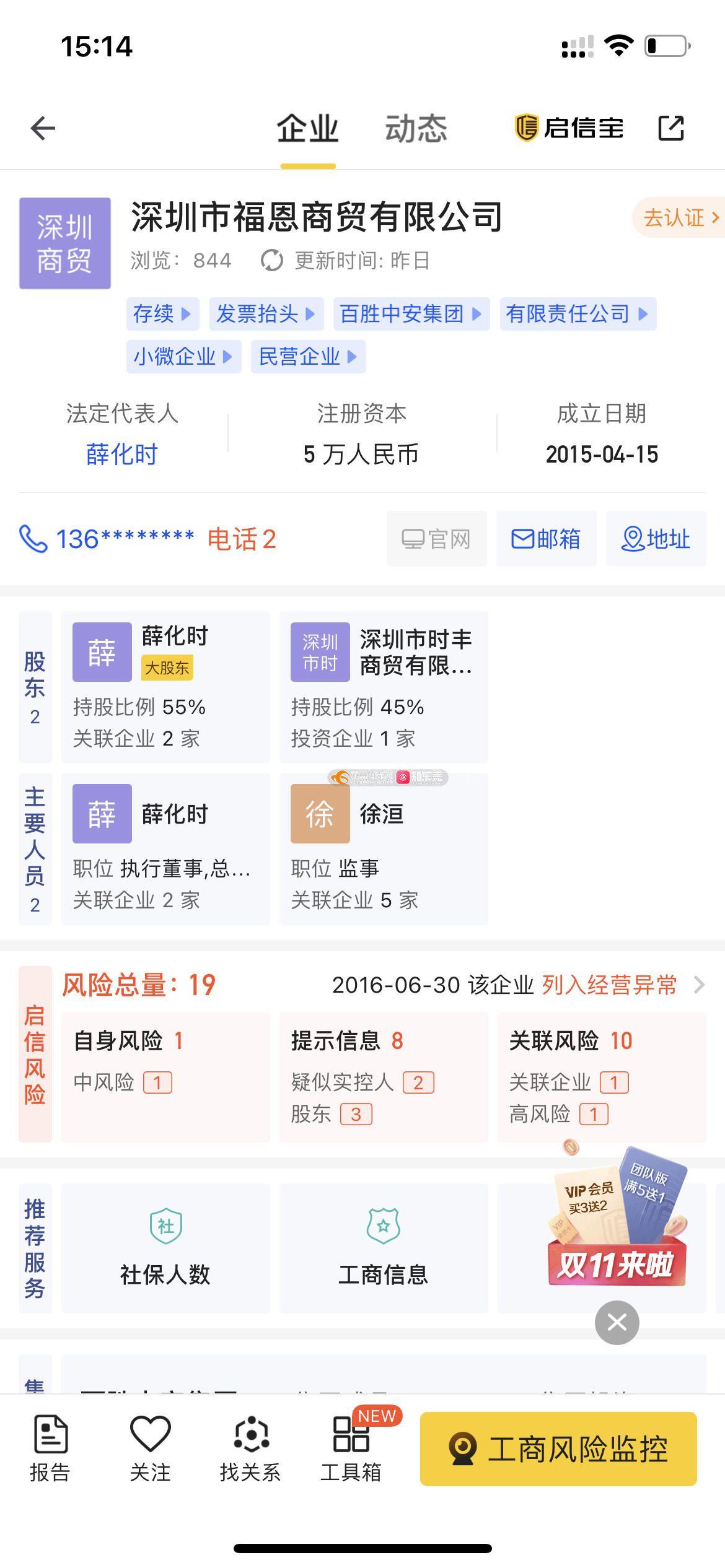Open key personnel card 徐洹
The width and height of the screenshot is (725, 1568).
[x=384, y=848]
